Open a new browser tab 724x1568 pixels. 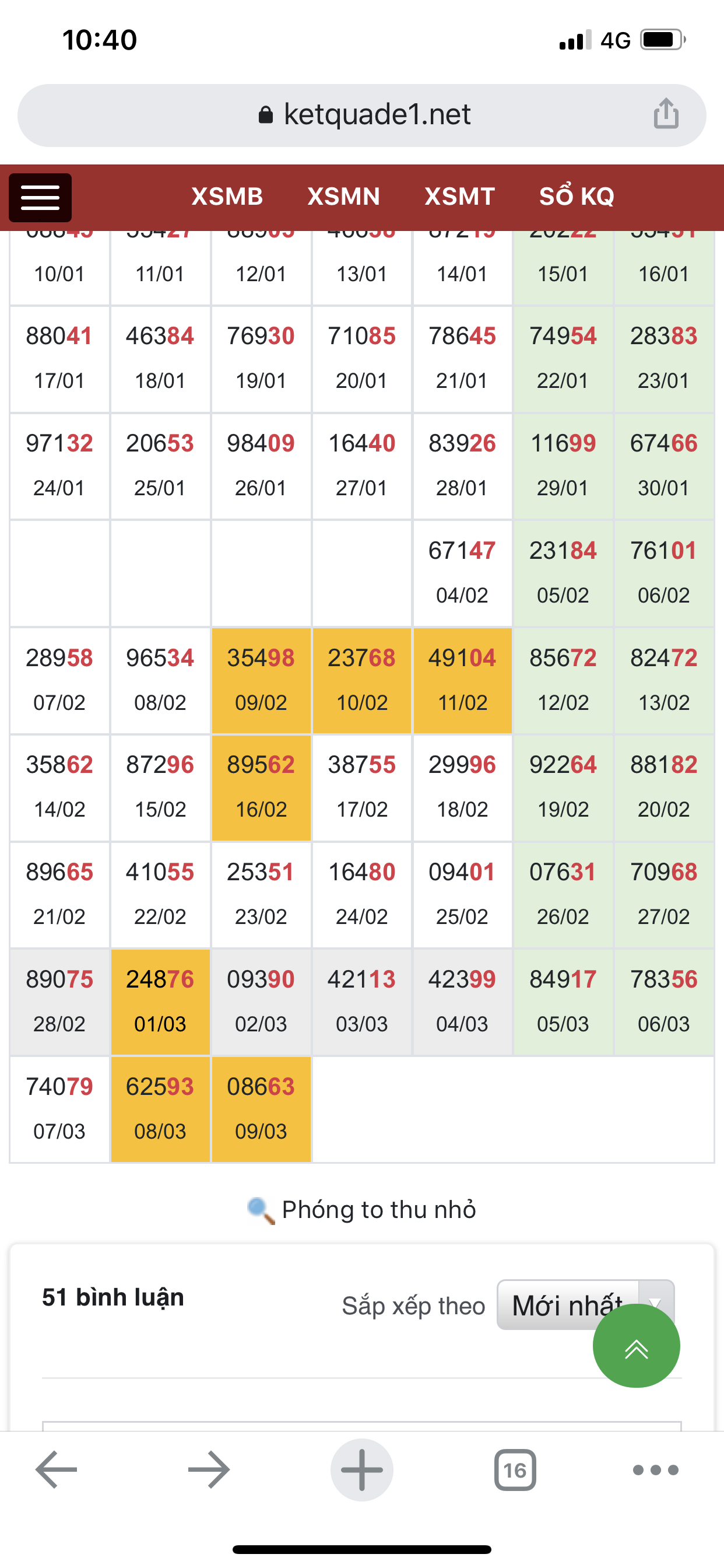point(362,1469)
